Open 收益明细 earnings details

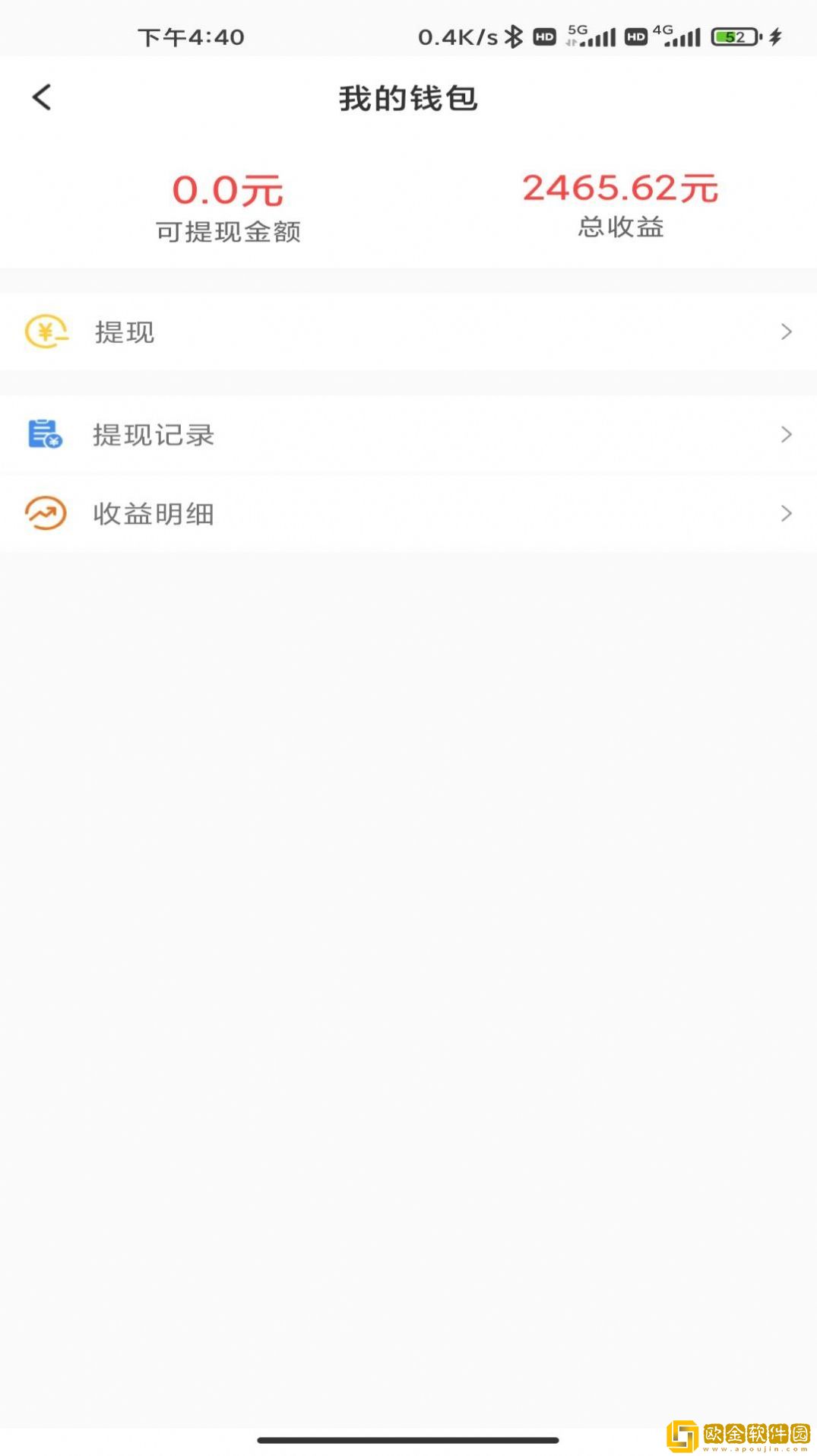click(408, 514)
